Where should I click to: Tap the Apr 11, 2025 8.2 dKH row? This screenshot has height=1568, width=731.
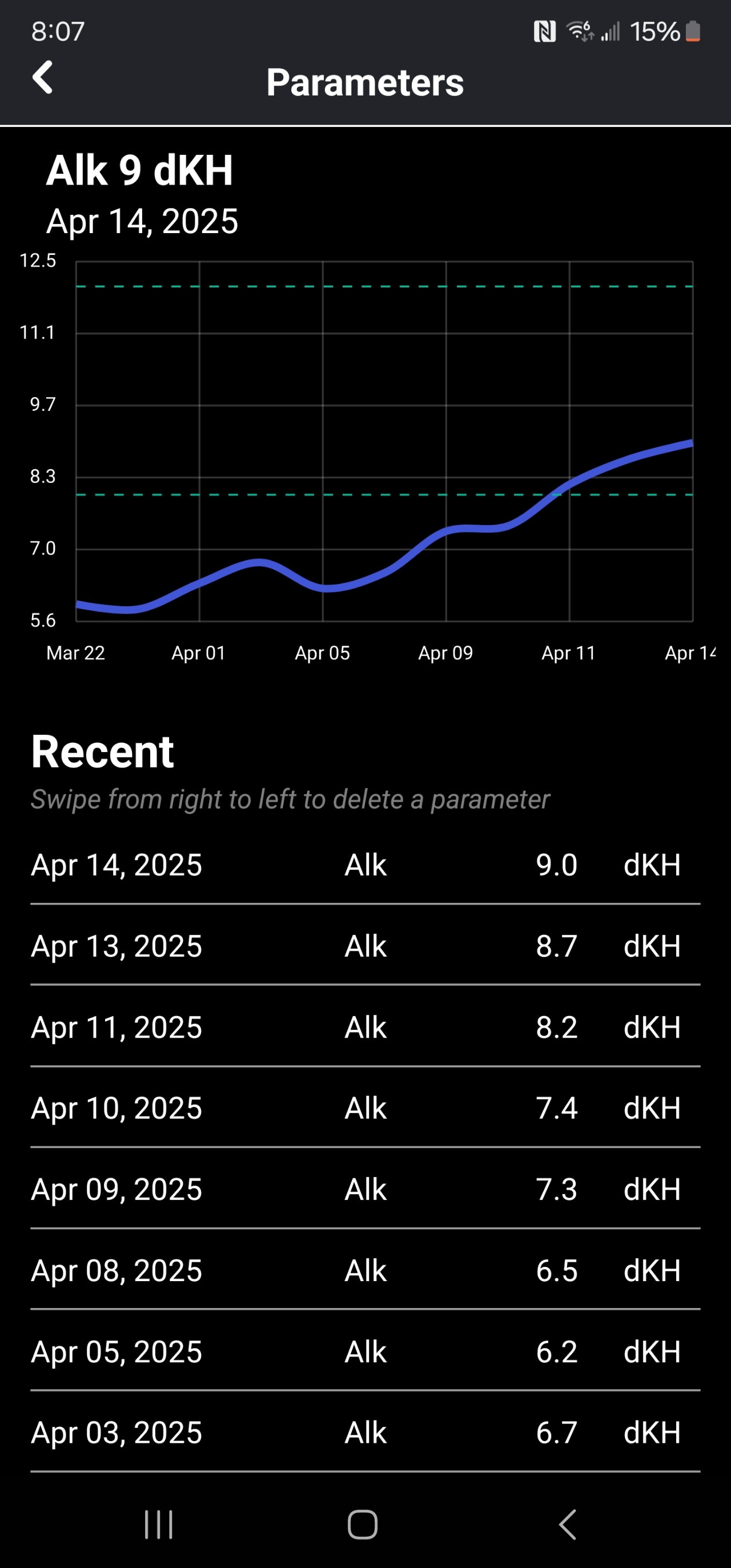pyautogui.click(x=365, y=1027)
